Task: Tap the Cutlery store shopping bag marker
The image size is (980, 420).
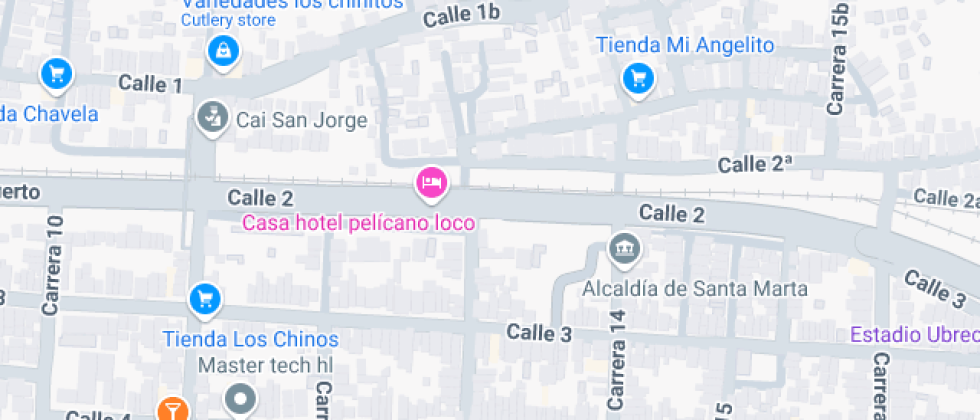Action: 222,50
